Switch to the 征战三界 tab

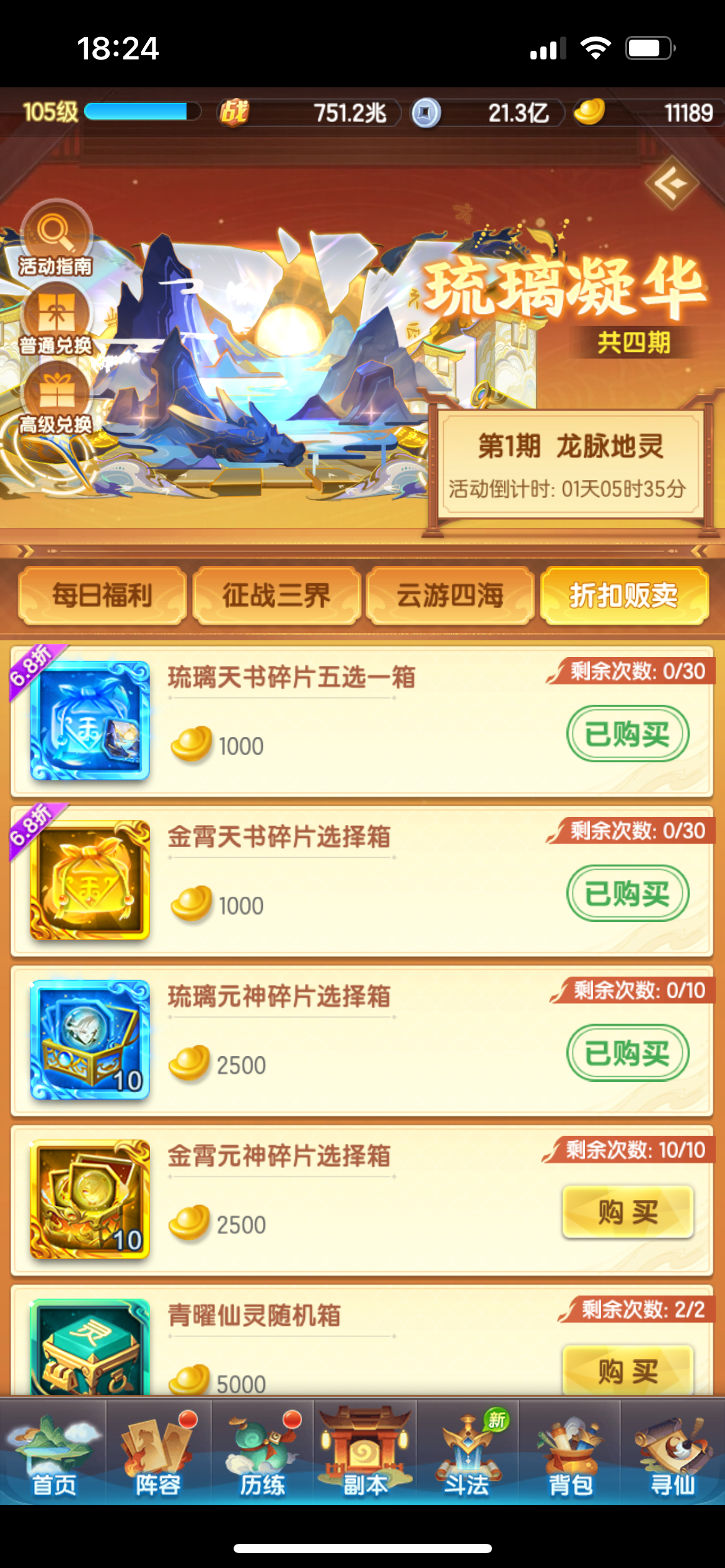276,593
